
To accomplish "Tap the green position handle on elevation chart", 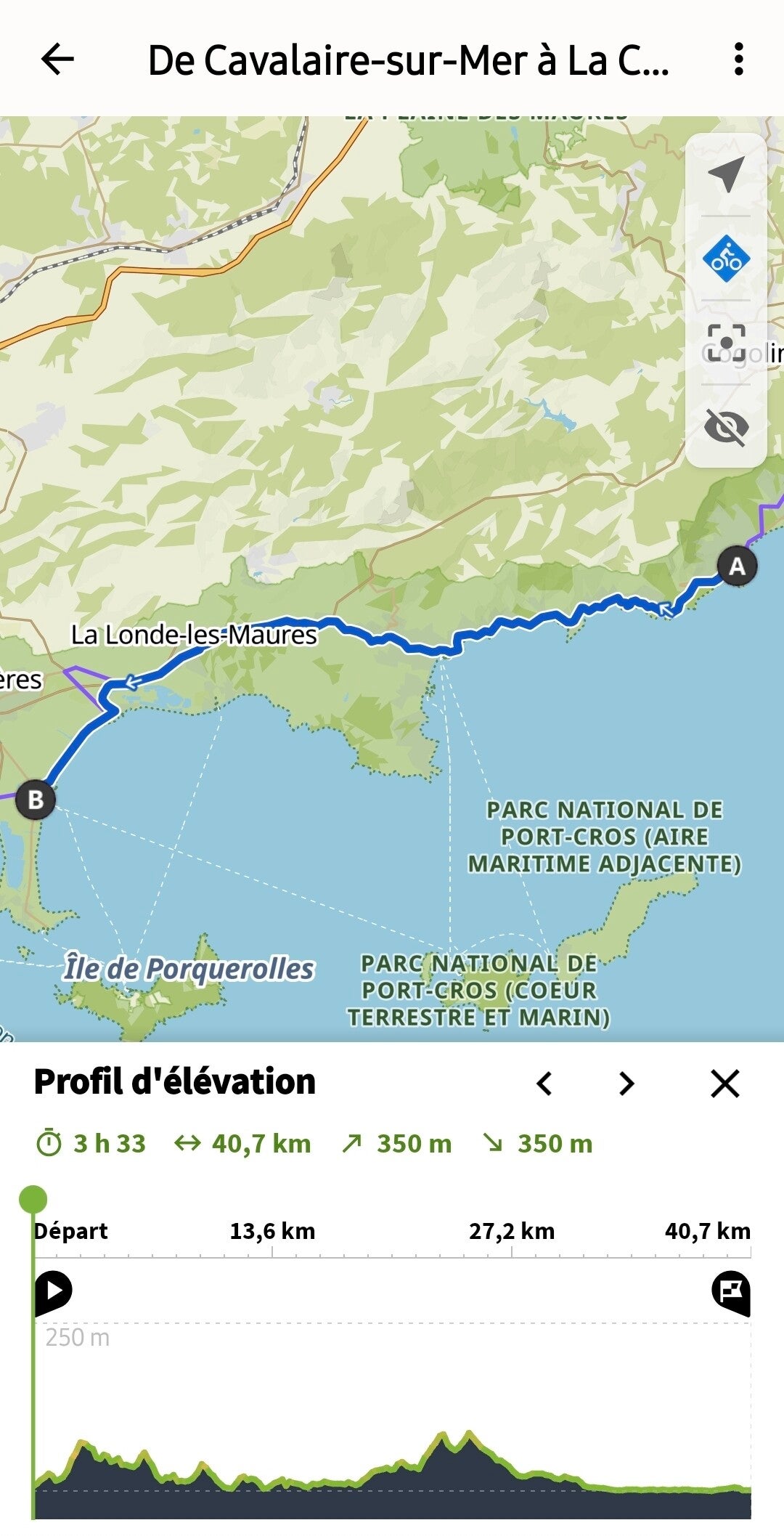I will pyautogui.click(x=33, y=1199).
